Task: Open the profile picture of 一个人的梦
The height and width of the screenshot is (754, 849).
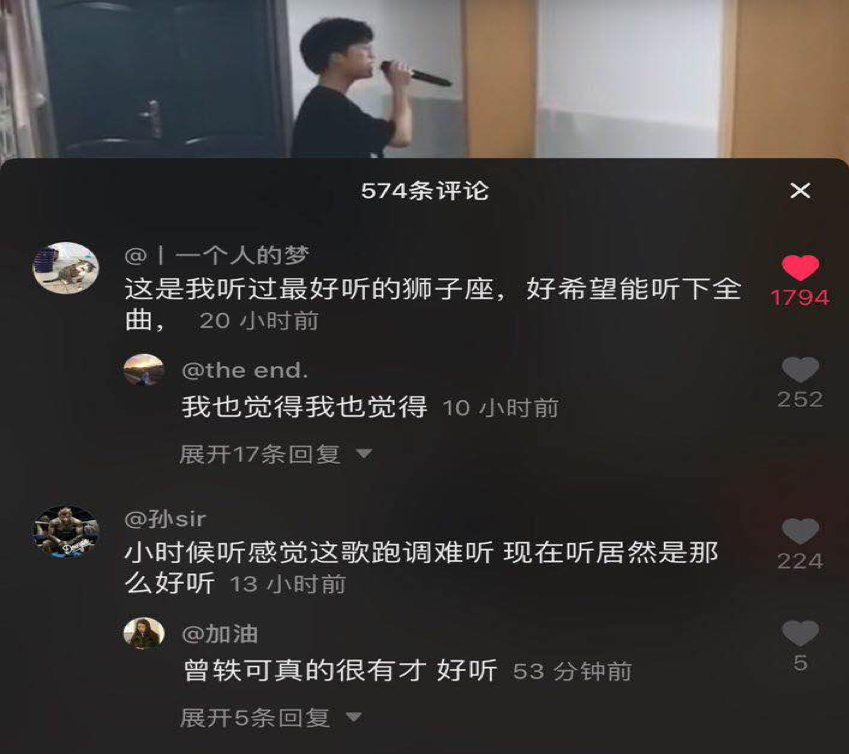Action: coord(65,268)
